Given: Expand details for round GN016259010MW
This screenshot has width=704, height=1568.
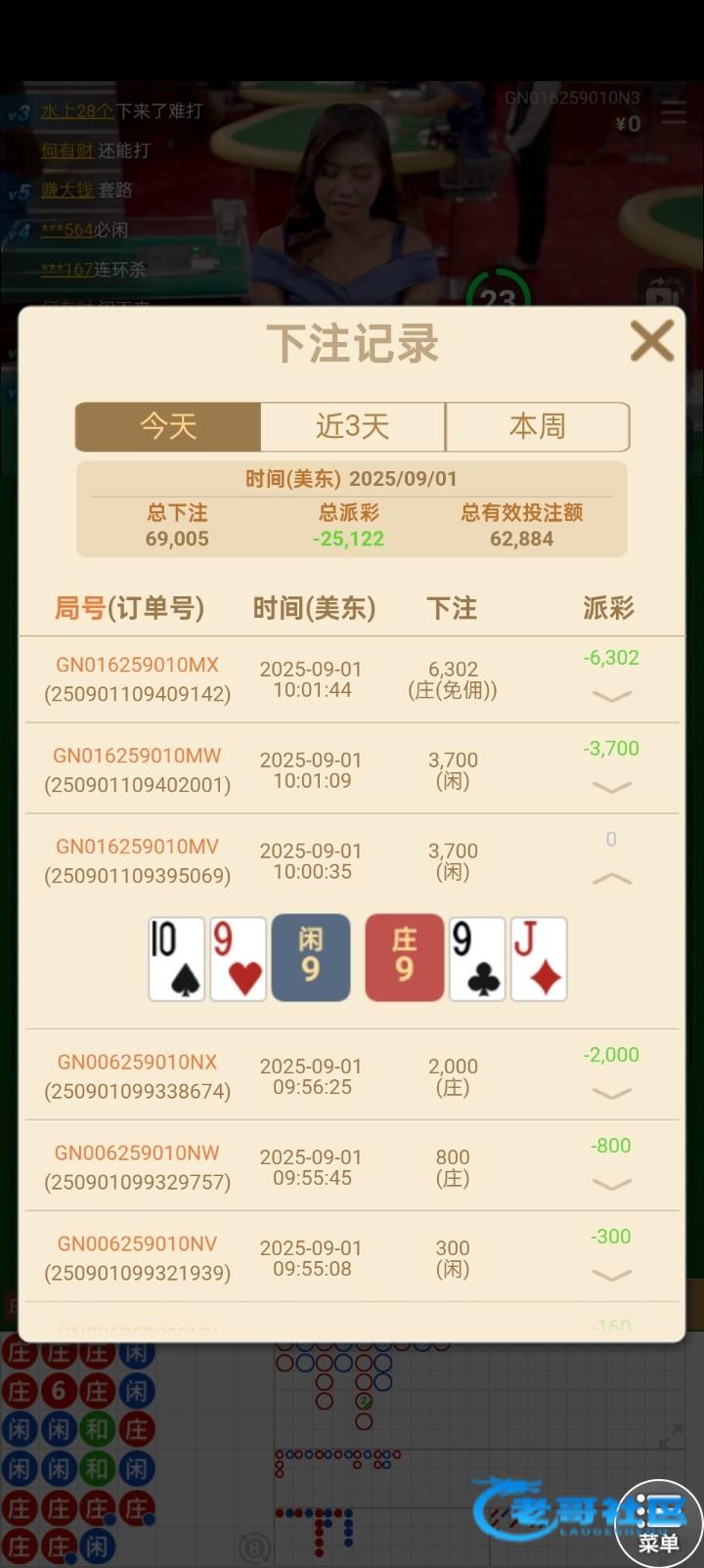Looking at the screenshot, I should [612, 787].
